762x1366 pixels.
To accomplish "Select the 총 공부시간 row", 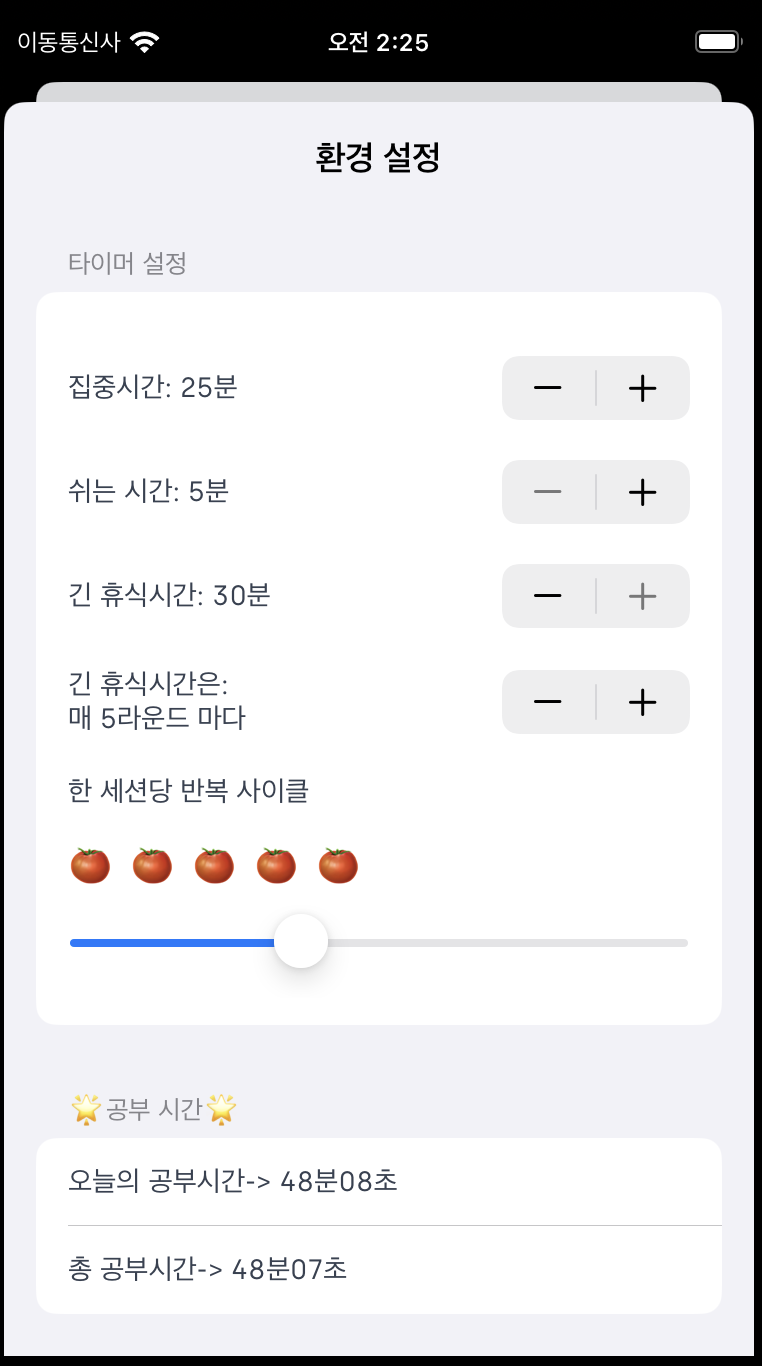I will [380, 1269].
